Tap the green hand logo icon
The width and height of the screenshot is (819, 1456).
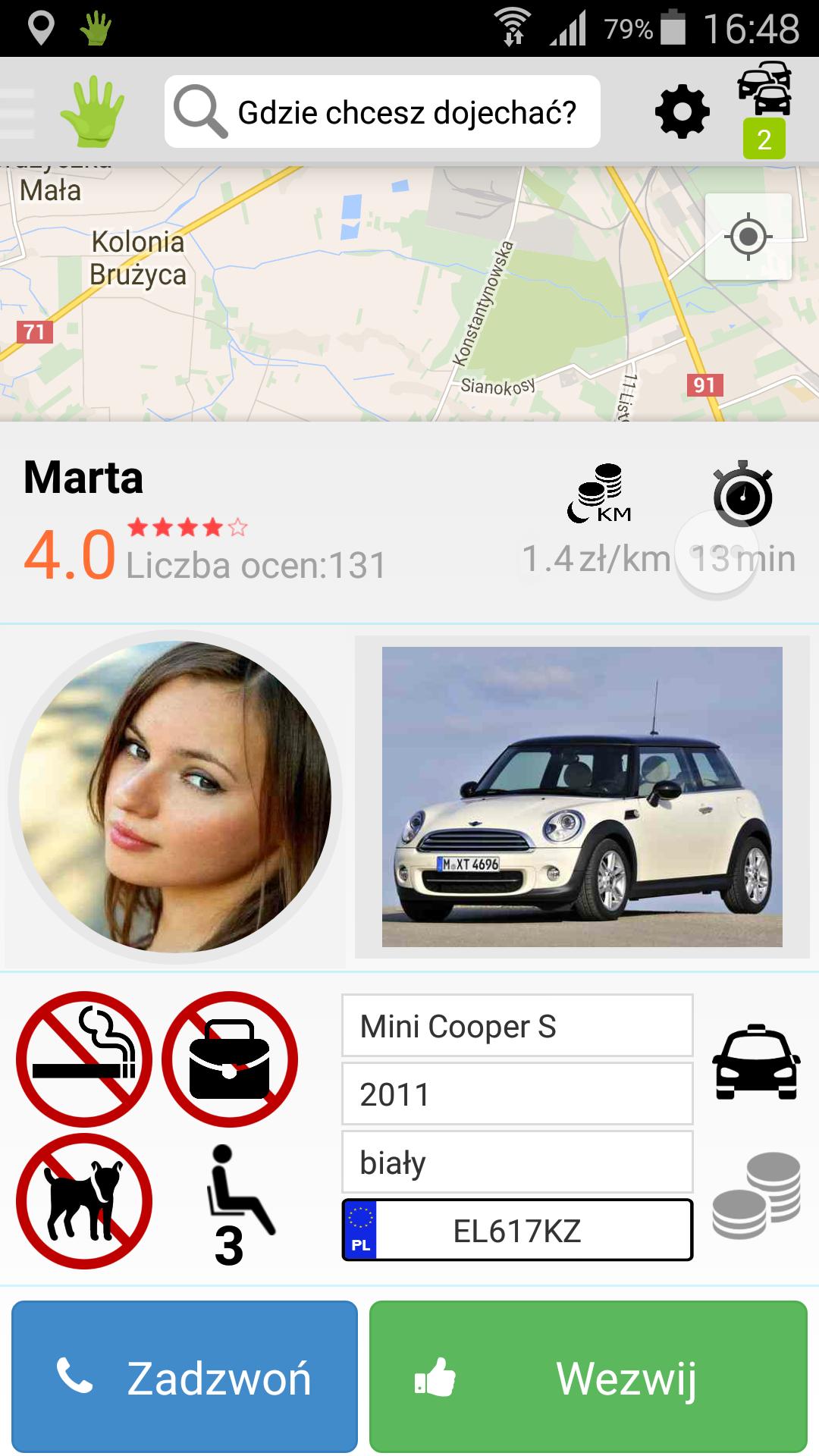[92, 111]
